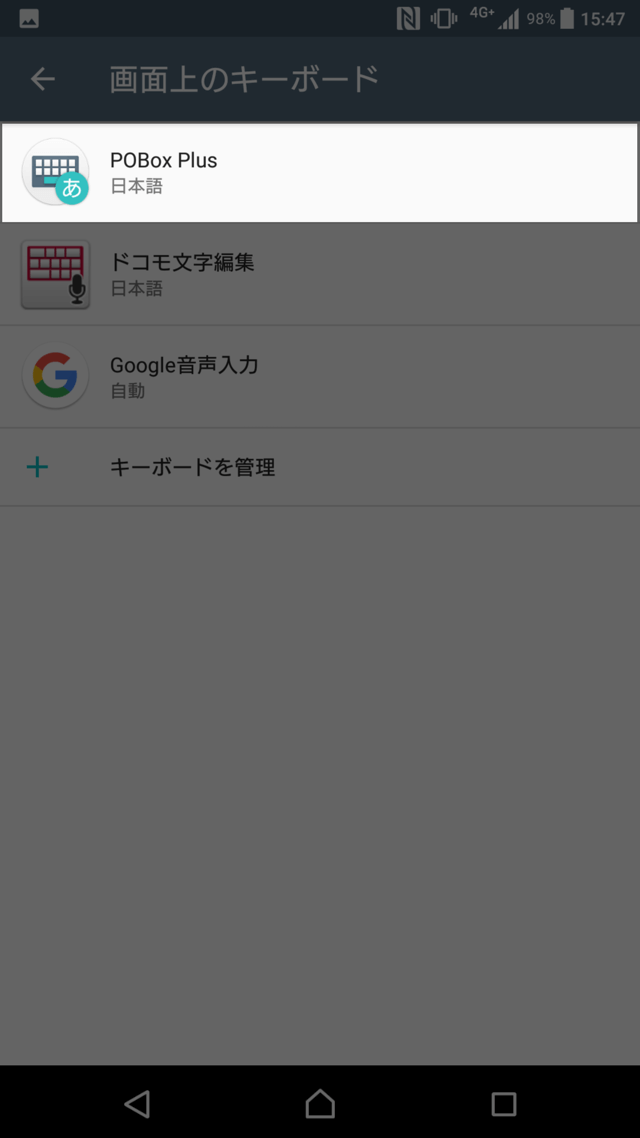Image resolution: width=640 pixels, height=1138 pixels.
Task: Tap the system home button
Action: click(320, 1103)
